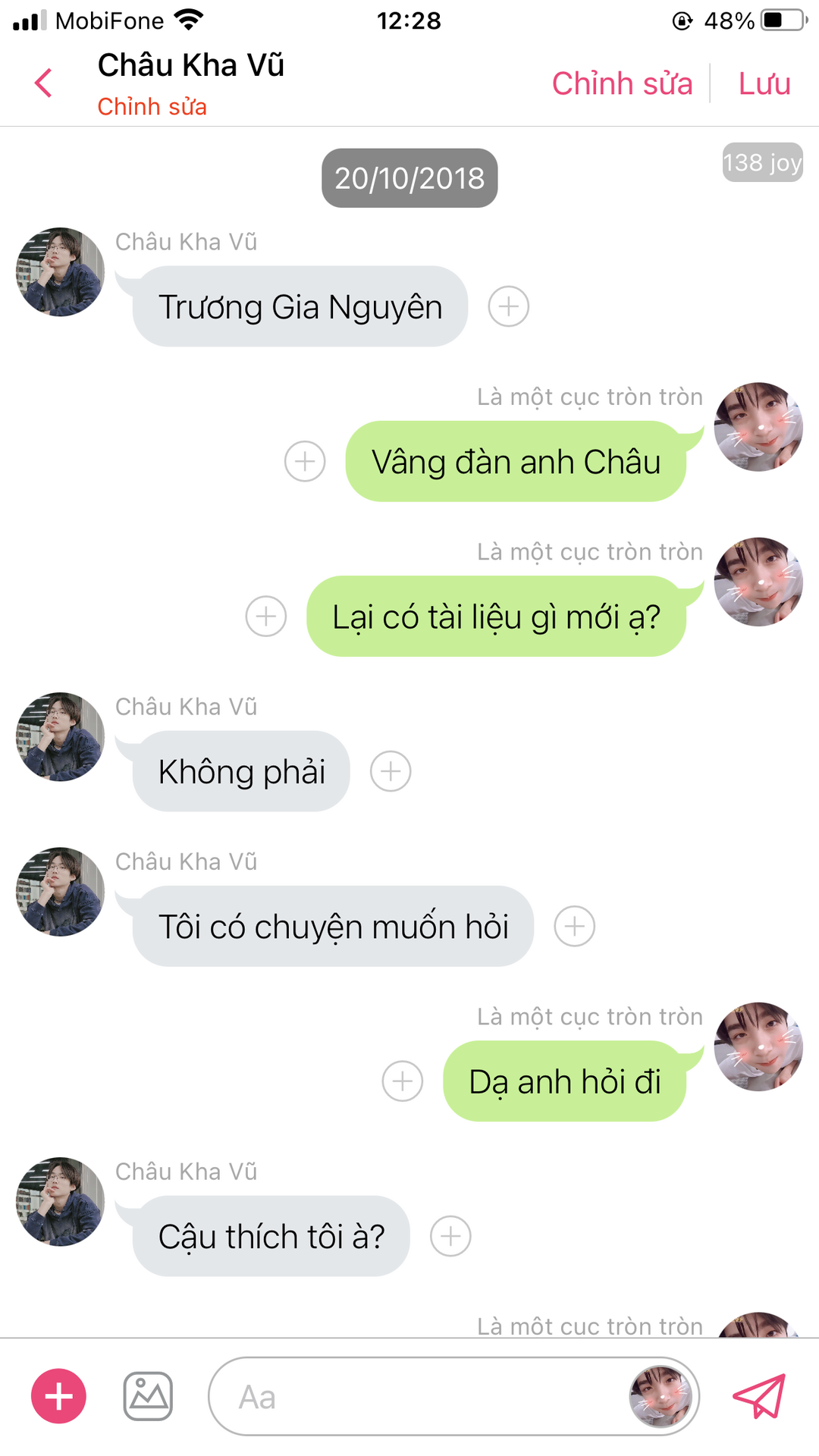Tap the plus next to Tôi có chuyện muốn hỏi

point(574,926)
